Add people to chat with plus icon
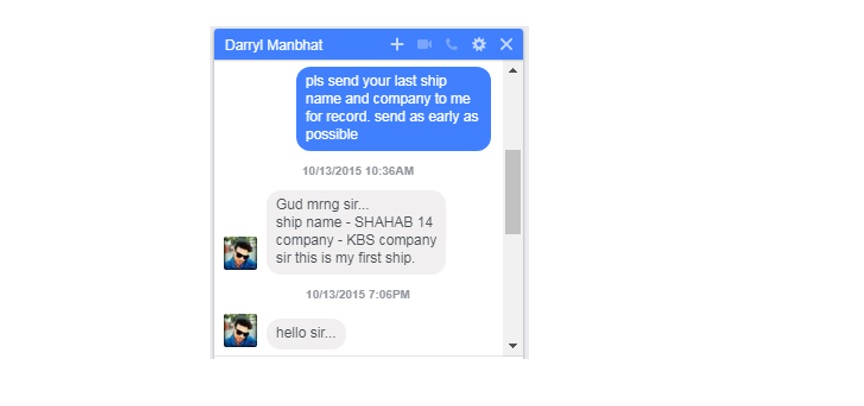This screenshot has width=864, height=406. (x=397, y=45)
